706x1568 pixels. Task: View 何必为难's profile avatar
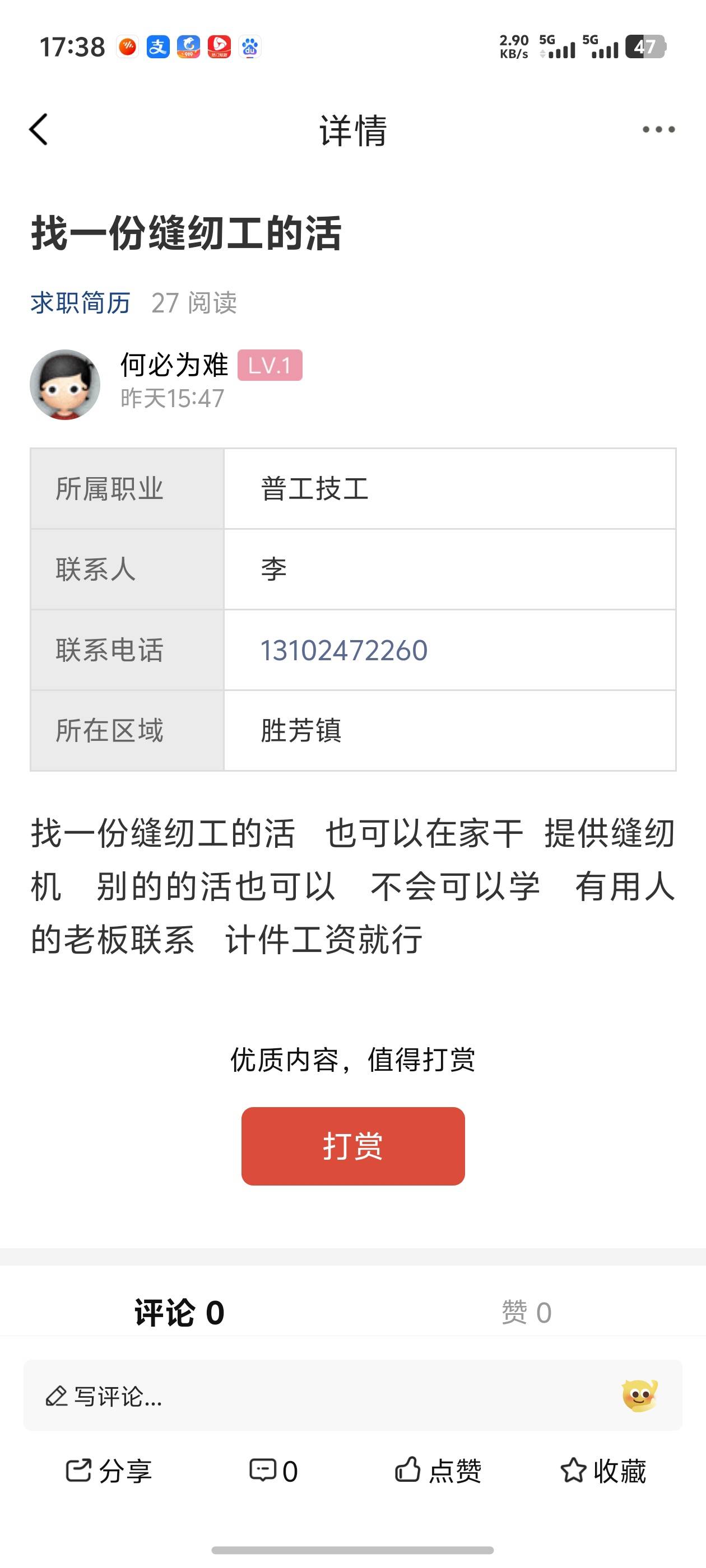65,384
